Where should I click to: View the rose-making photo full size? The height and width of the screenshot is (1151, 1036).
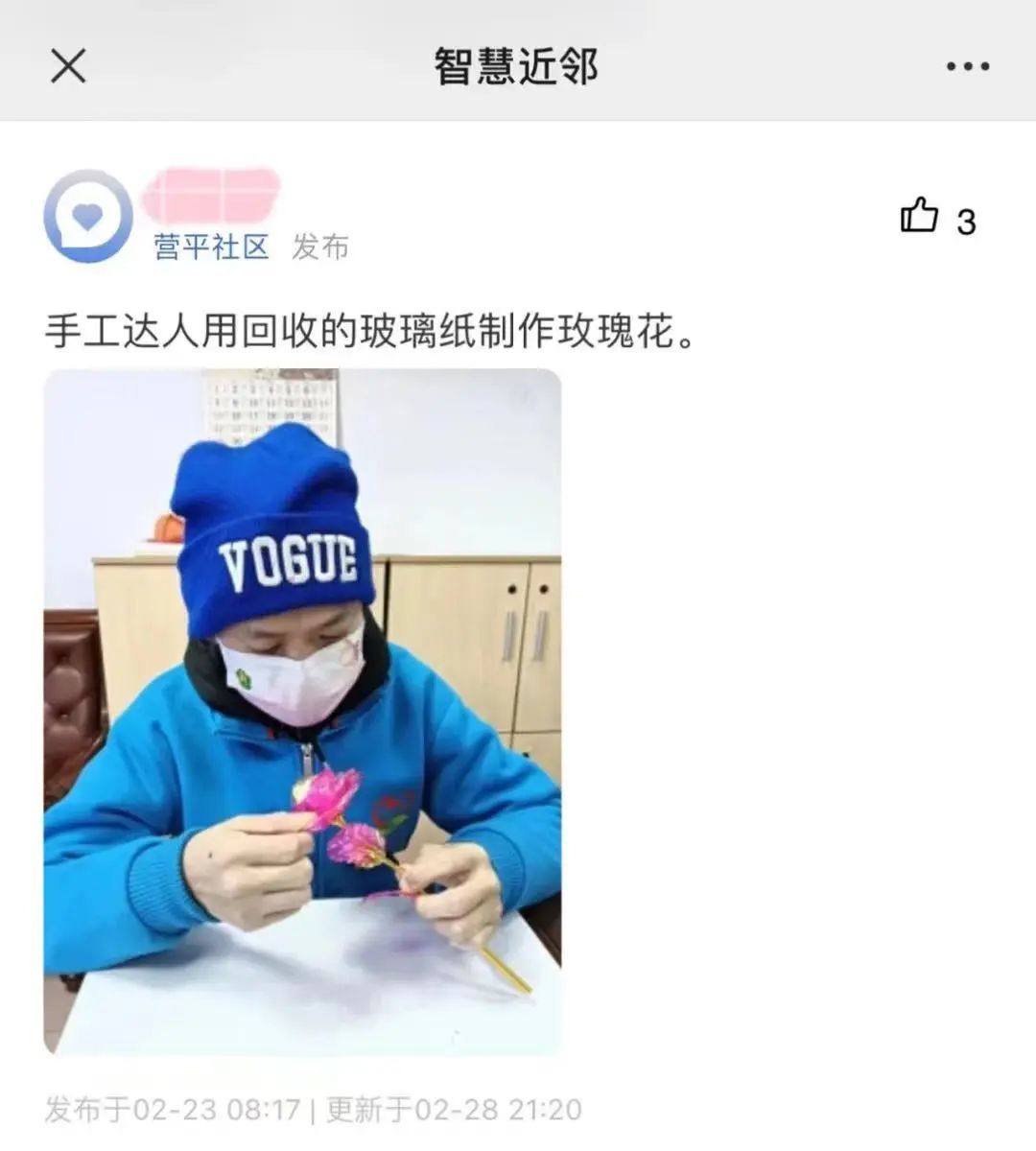click(x=302, y=712)
